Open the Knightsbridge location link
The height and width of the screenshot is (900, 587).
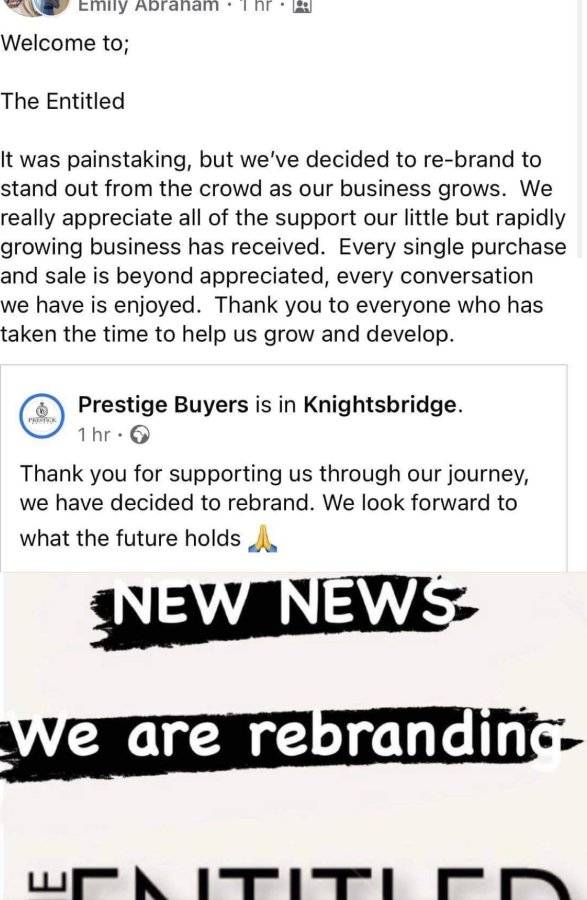[x=381, y=405]
